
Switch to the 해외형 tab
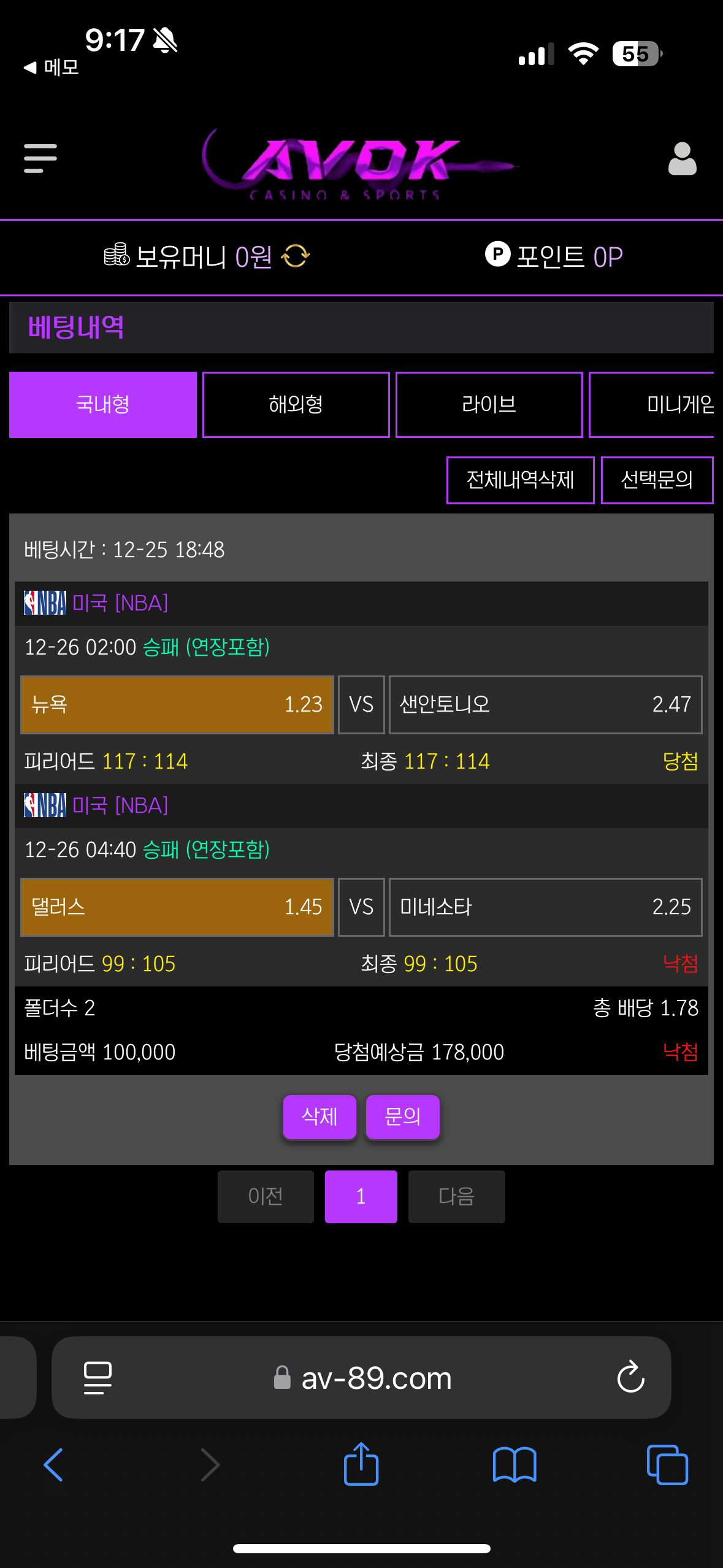296,405
